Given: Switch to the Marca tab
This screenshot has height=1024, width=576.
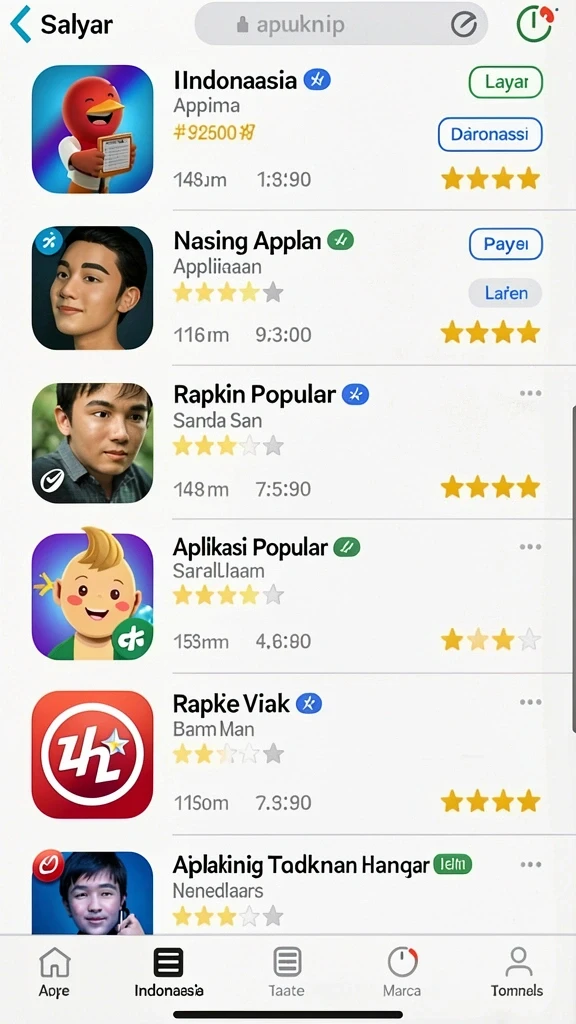Looking at the screenshot, I should (402, 972).
